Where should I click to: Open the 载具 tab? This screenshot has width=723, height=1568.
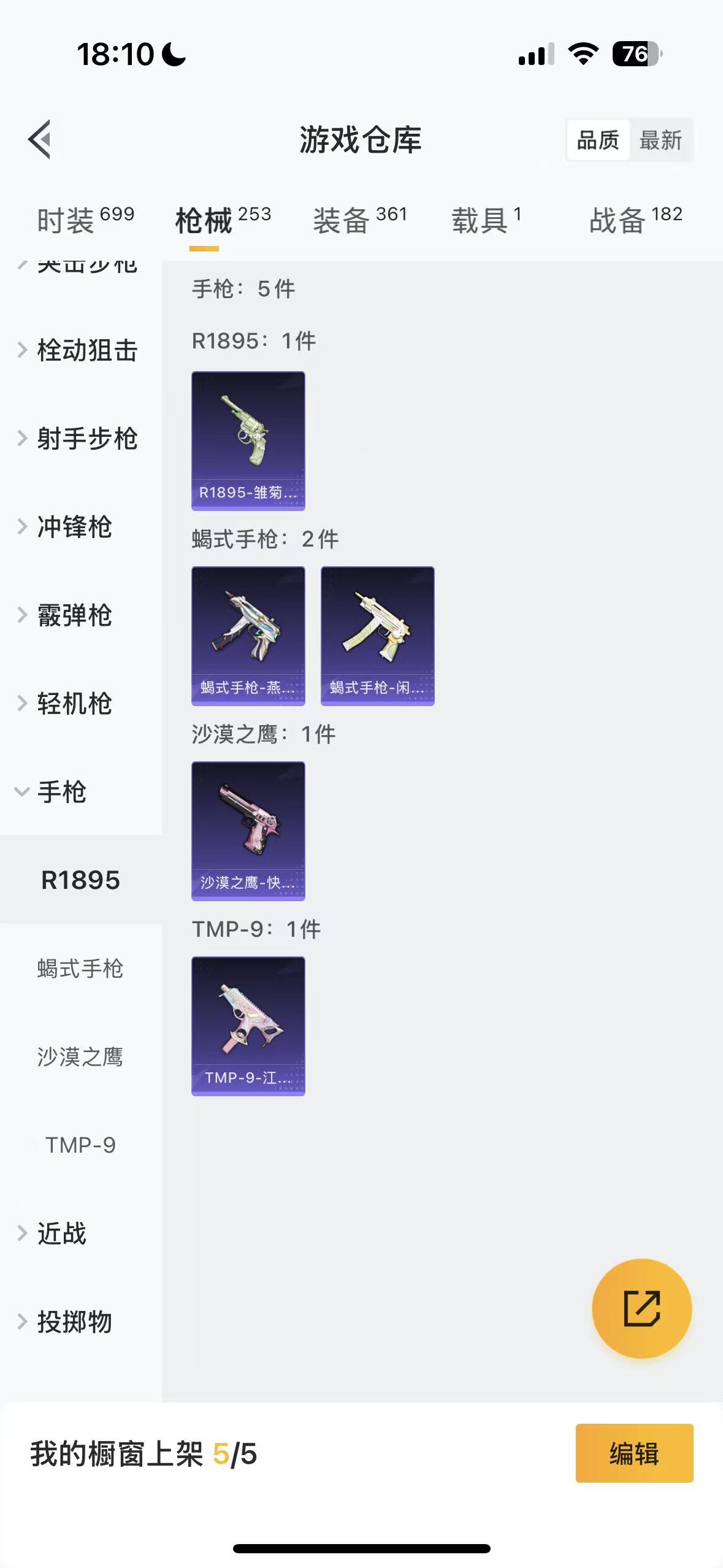click(x=486, y=220)
